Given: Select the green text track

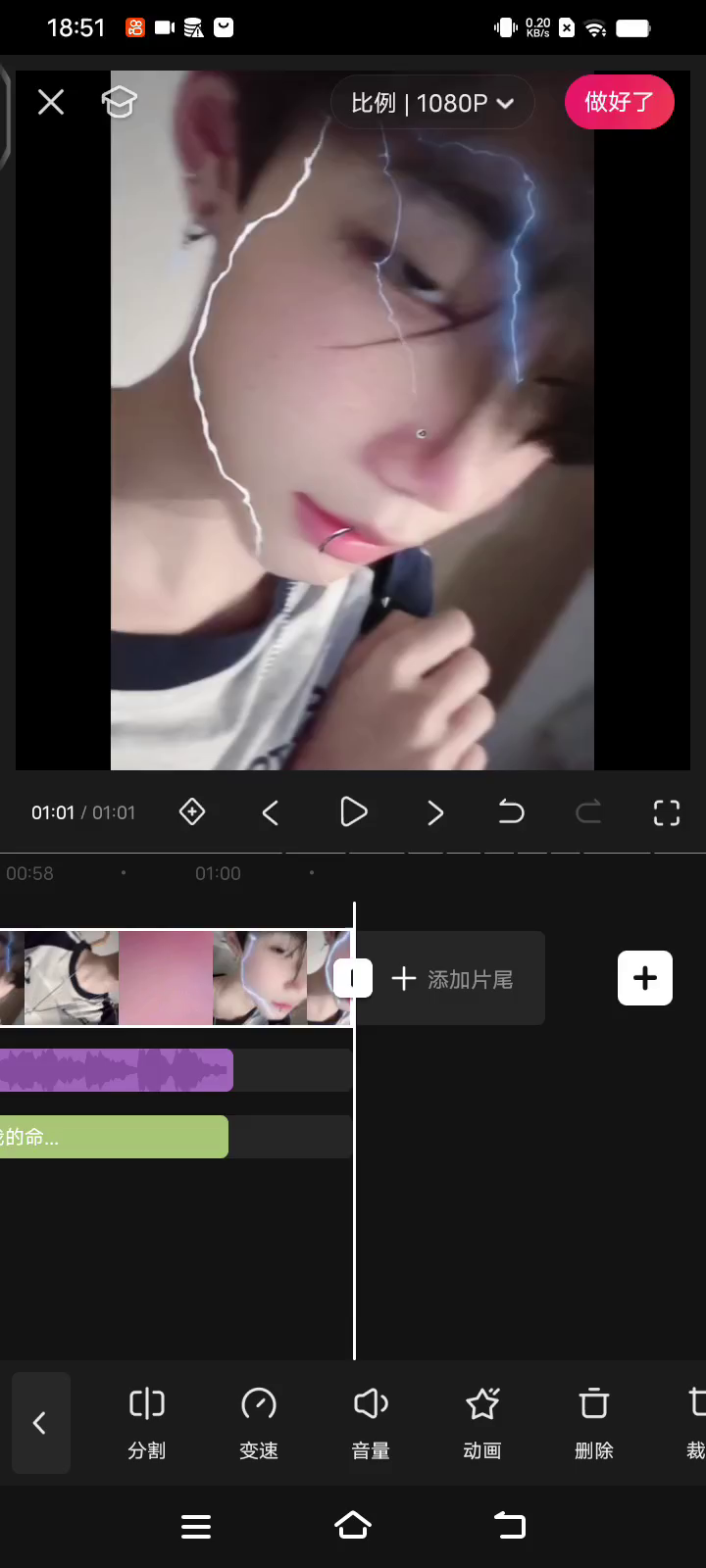Looking at the screenshot, I should pos(113,1137).
